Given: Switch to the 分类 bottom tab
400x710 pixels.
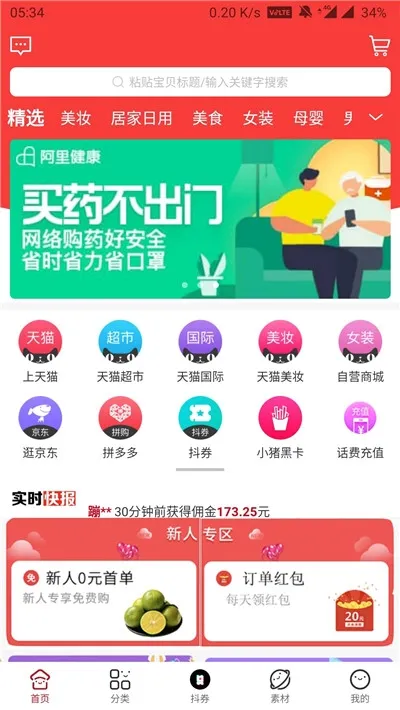Looking at the screenshot, I should 120,686.
